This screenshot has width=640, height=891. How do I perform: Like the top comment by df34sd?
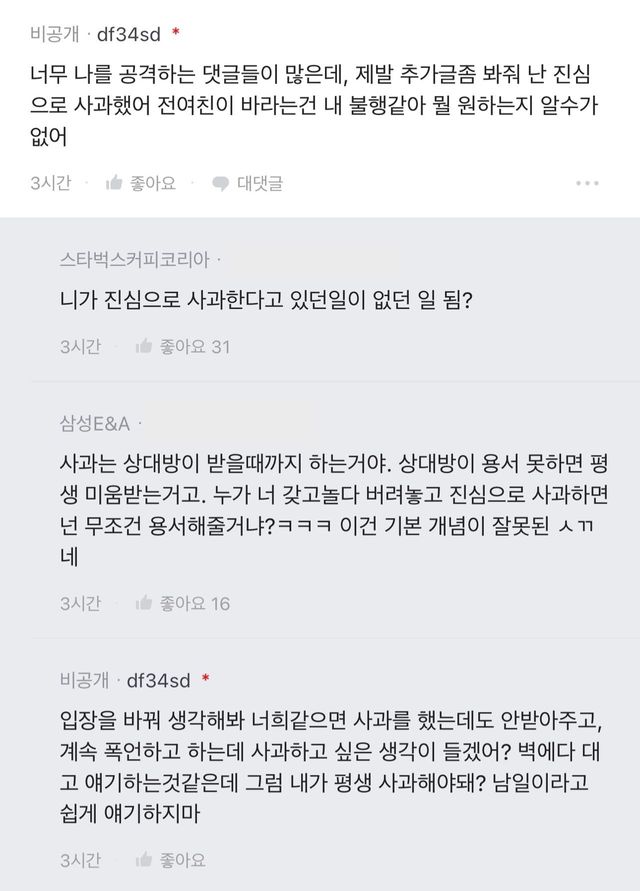click(141, 183)
